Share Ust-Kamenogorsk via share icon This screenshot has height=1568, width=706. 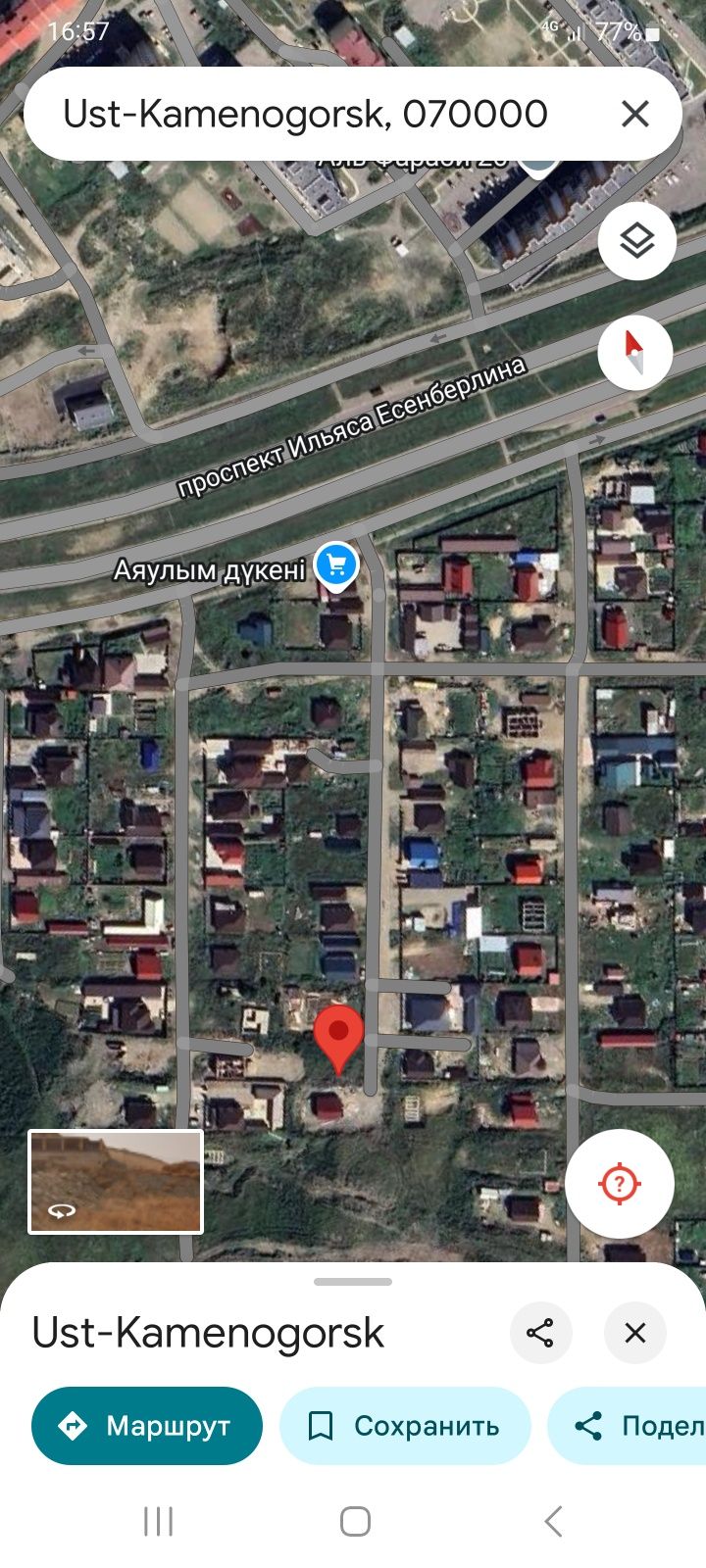pos(540,1333)
